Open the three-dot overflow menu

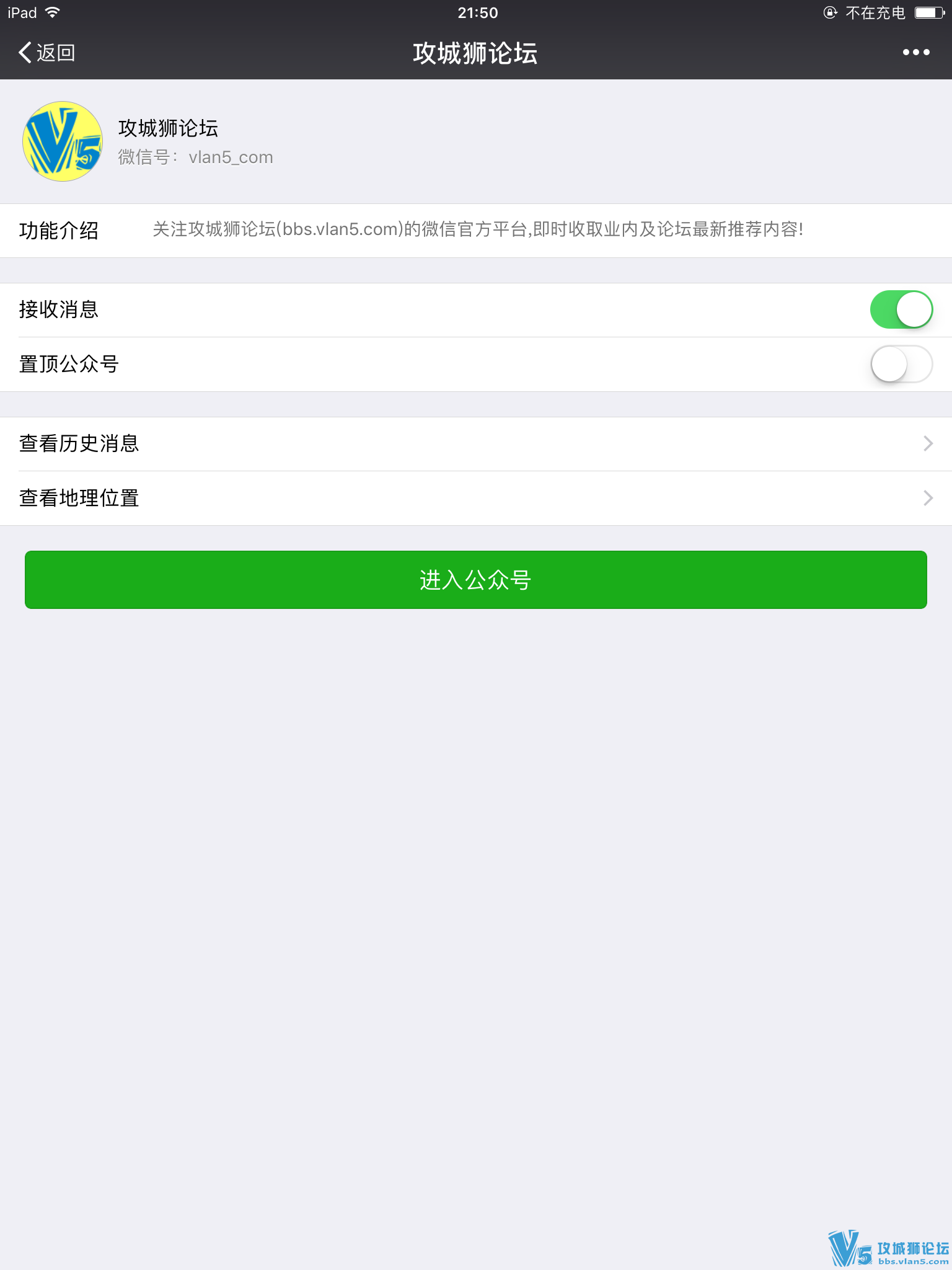(915, 53)
